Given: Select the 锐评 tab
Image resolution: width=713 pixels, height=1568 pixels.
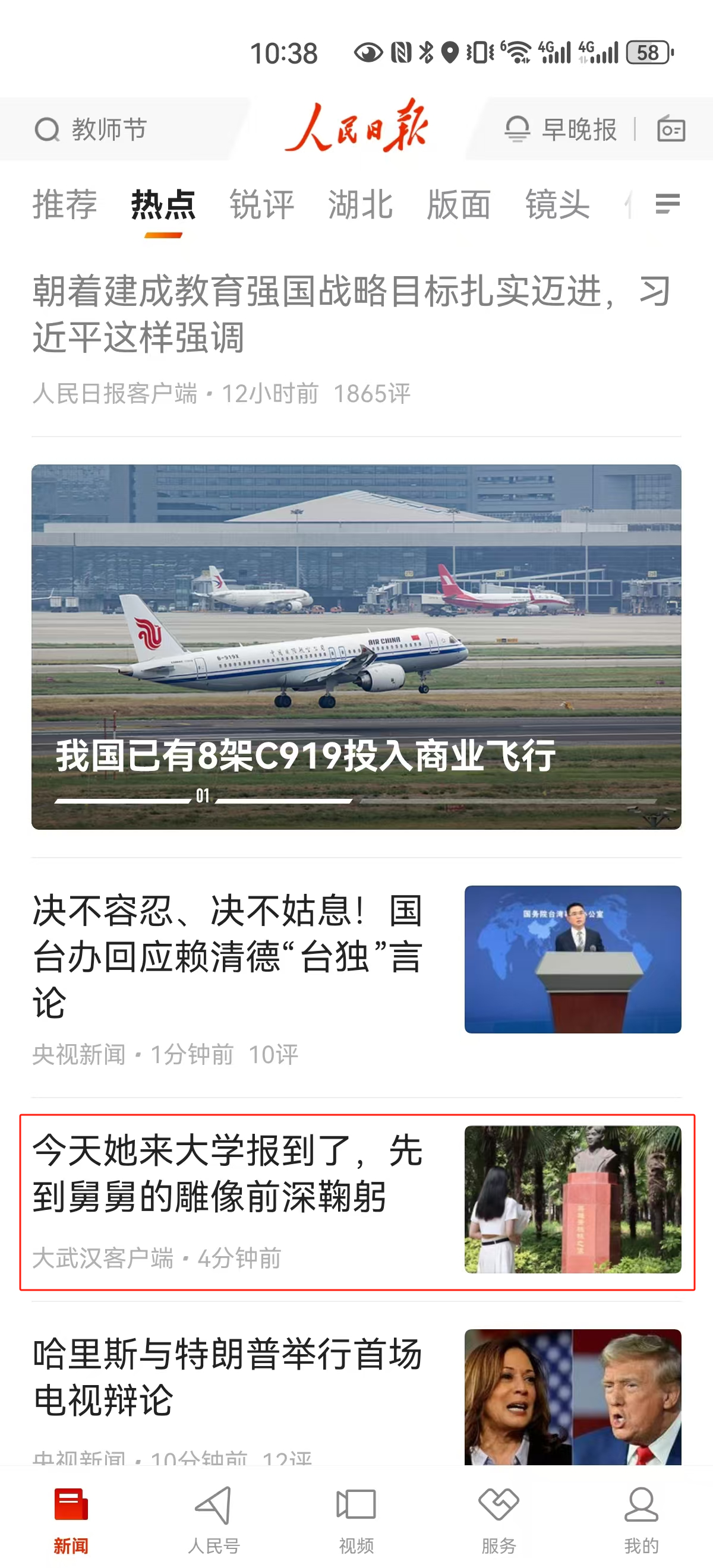Looking at the screenshot, I should (x=262, y=204).
